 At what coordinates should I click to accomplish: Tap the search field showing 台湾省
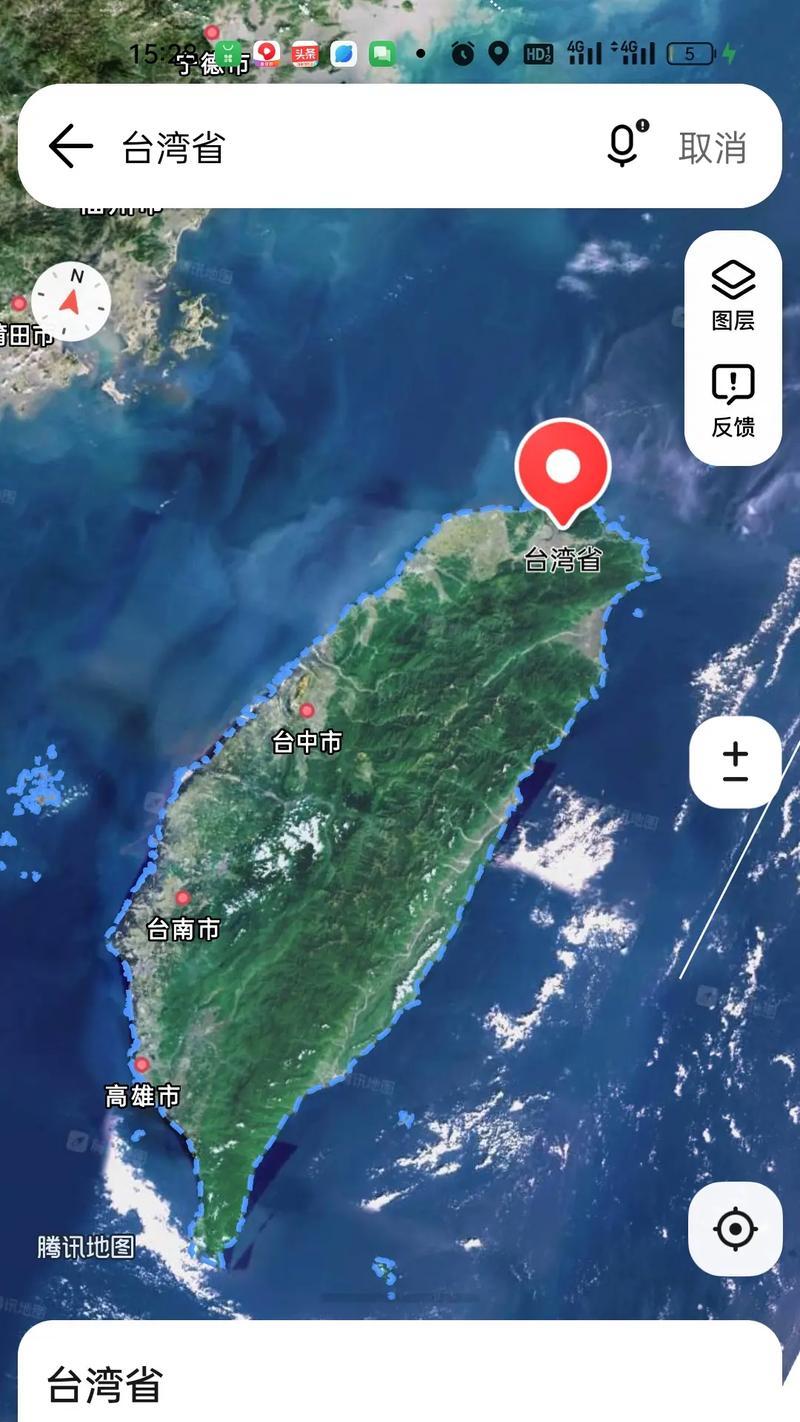(340, 147)
